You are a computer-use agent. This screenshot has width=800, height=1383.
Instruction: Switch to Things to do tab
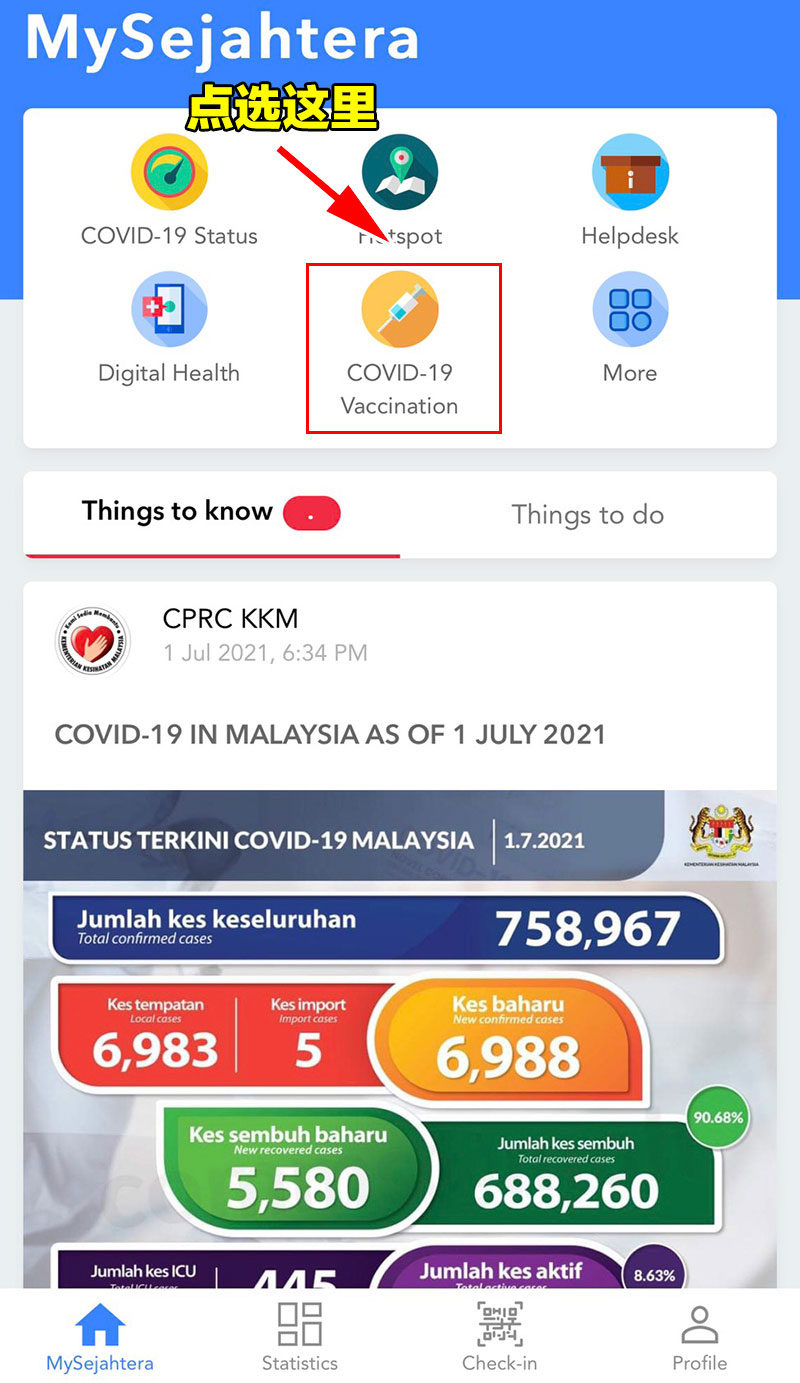point(588,515)
